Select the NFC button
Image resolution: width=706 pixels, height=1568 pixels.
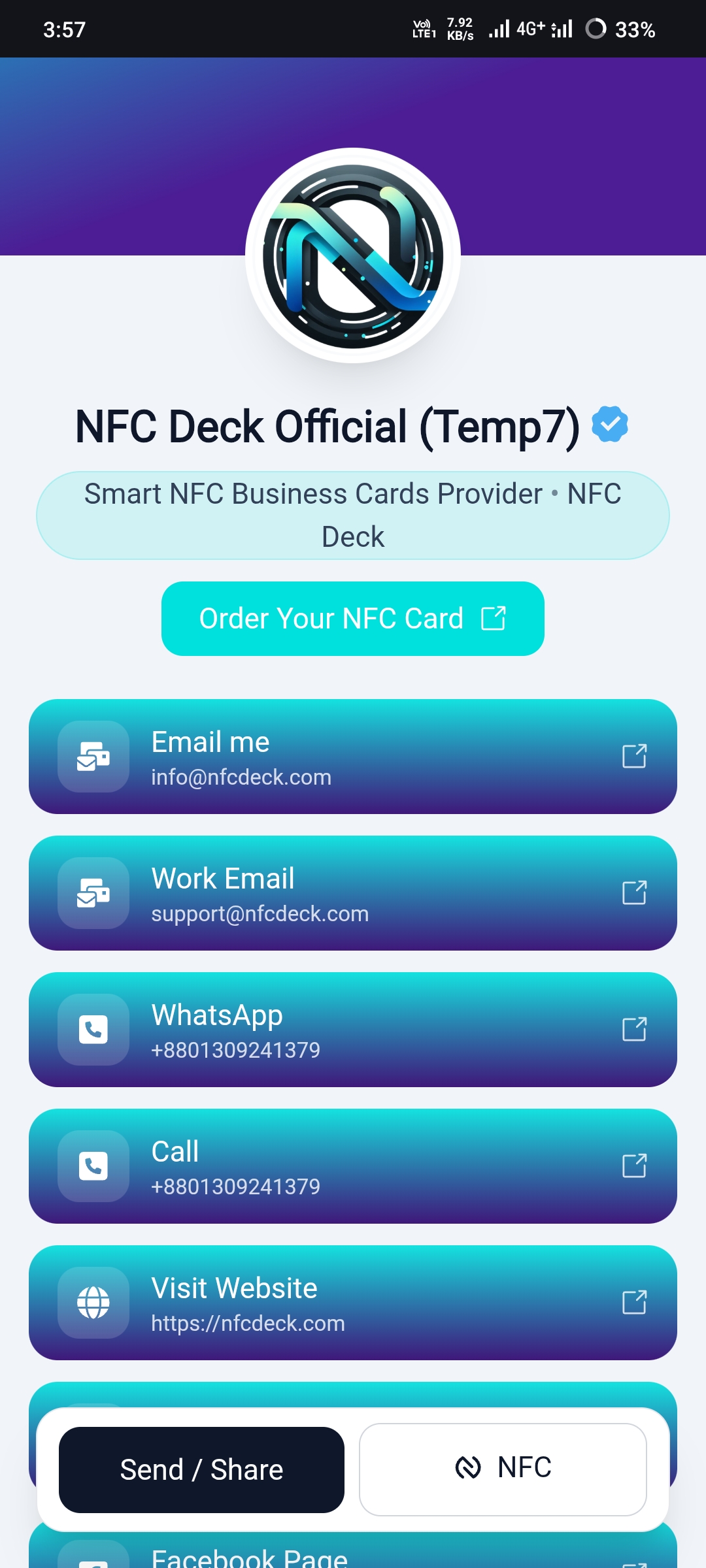click(x=502, y=1469)
